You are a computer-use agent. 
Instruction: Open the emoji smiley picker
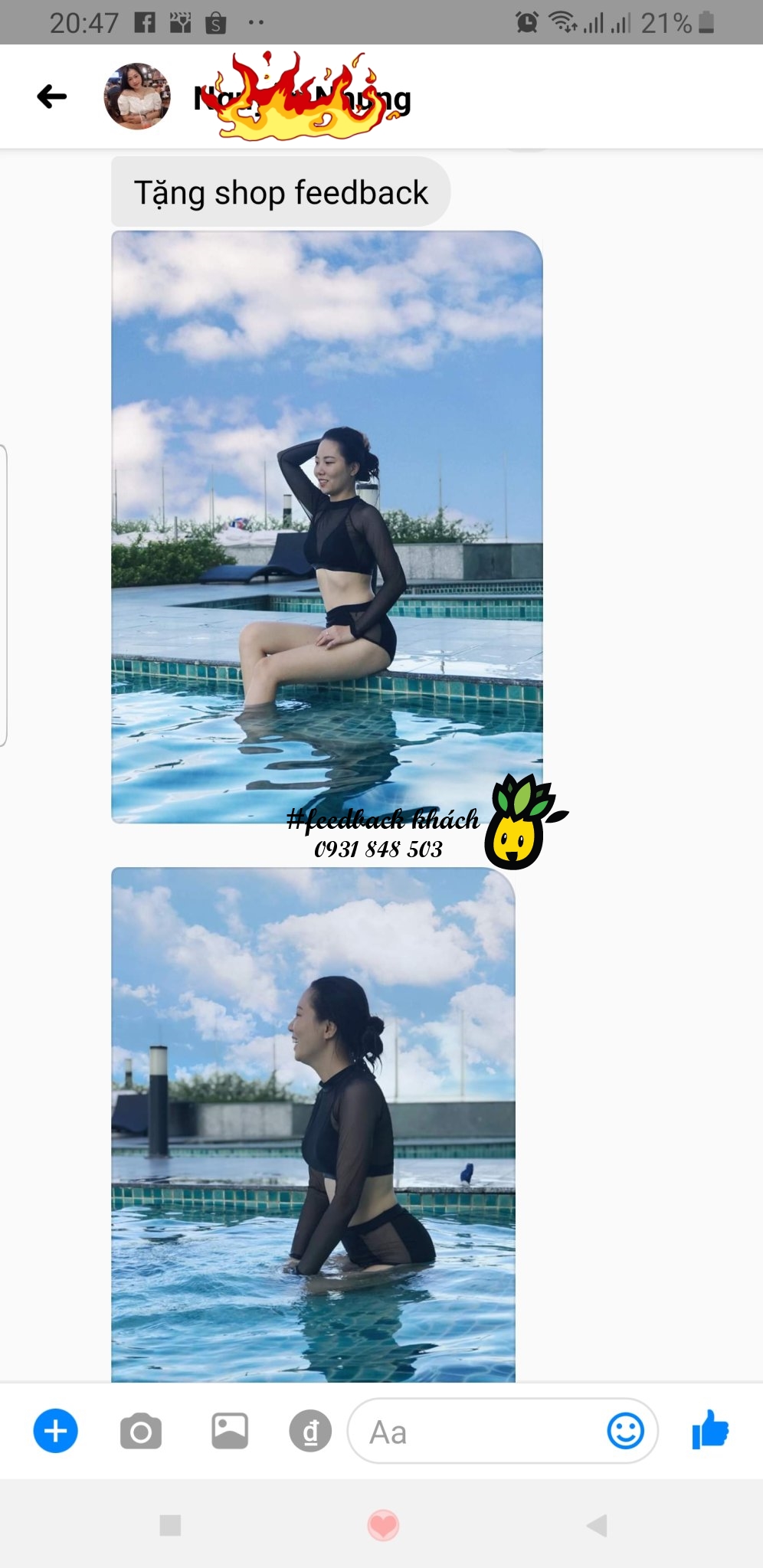pyautogui.click(x=625, y=1431)
